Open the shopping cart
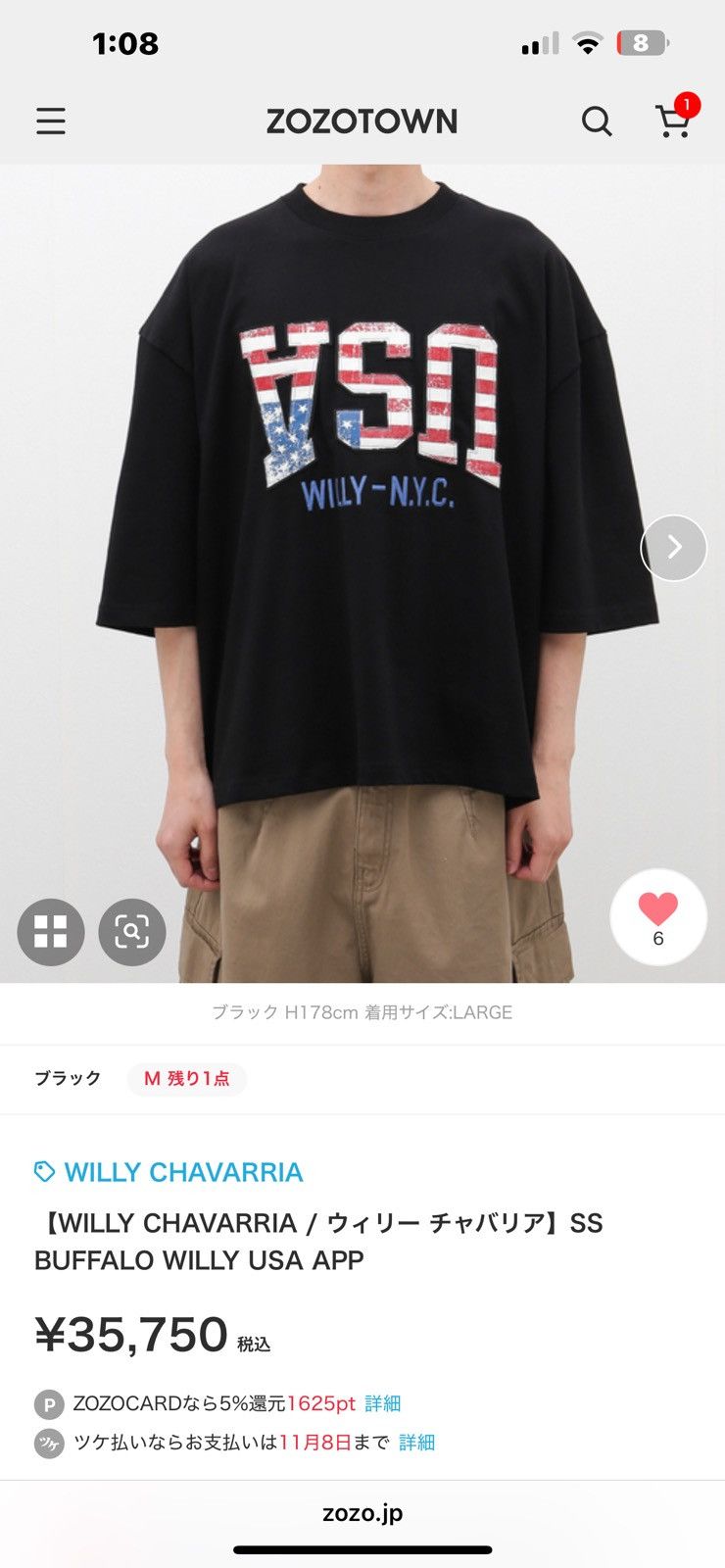The height and width of the screenshot is (1568, 725). coord(675,119)
